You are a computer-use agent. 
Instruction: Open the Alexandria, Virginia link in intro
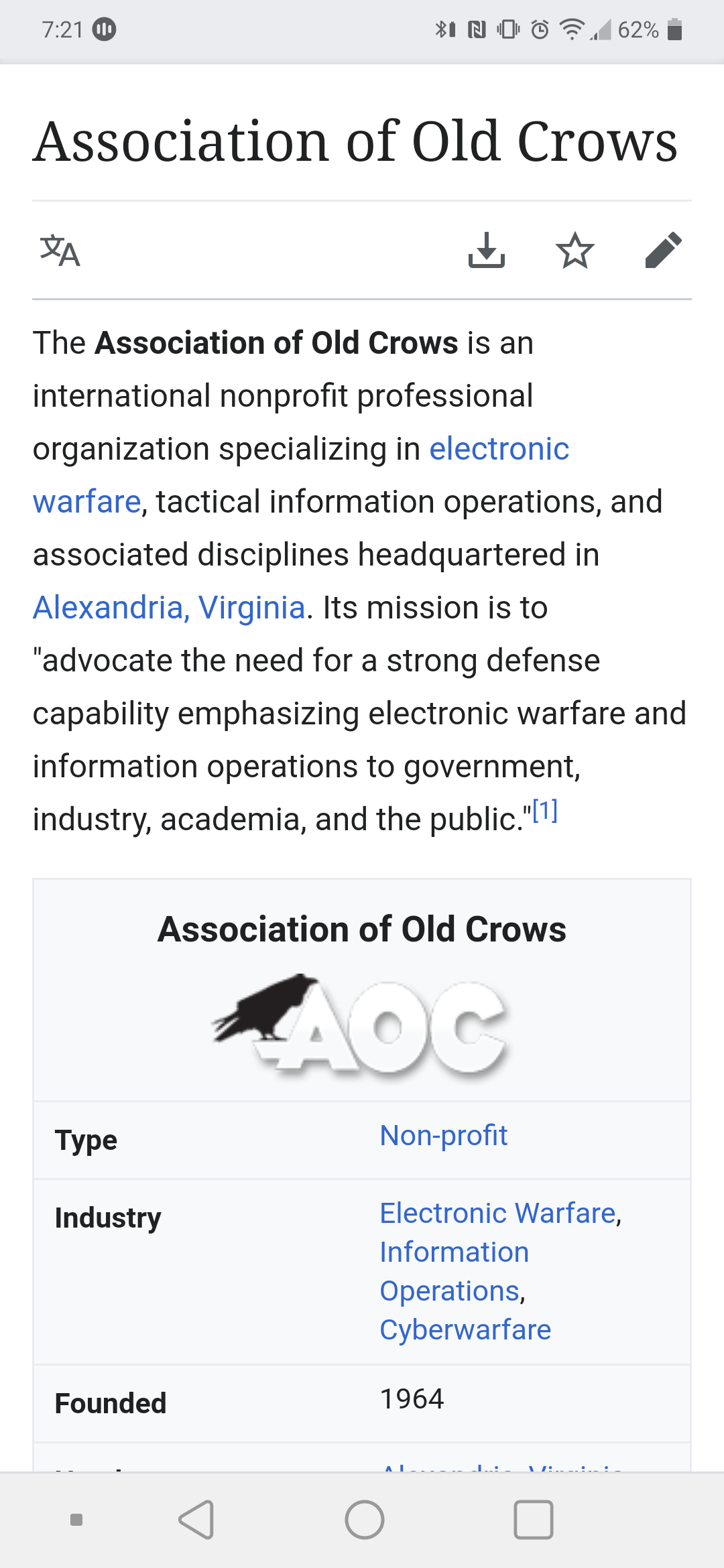coord(170,608)
